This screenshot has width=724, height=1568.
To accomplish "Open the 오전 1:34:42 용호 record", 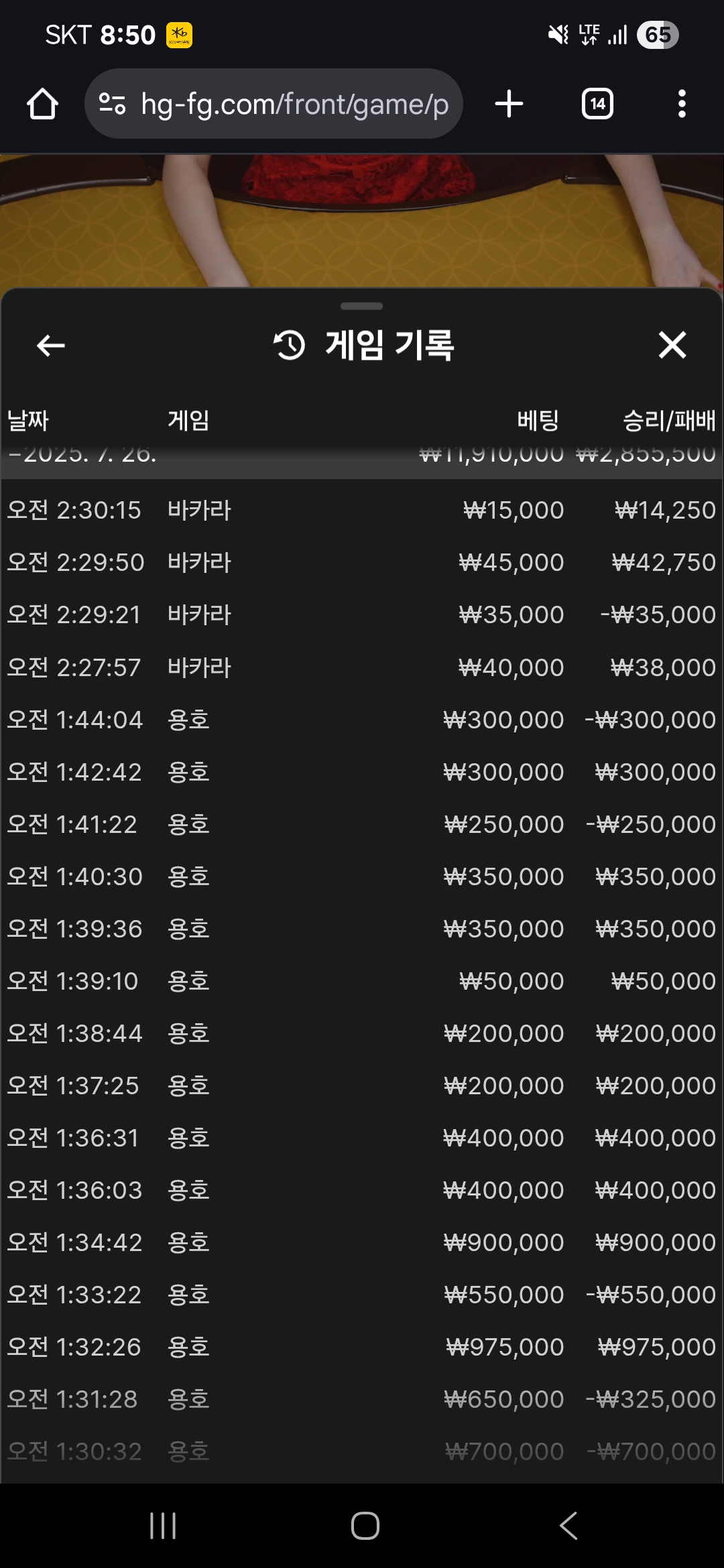I will tap(362, 1242).
